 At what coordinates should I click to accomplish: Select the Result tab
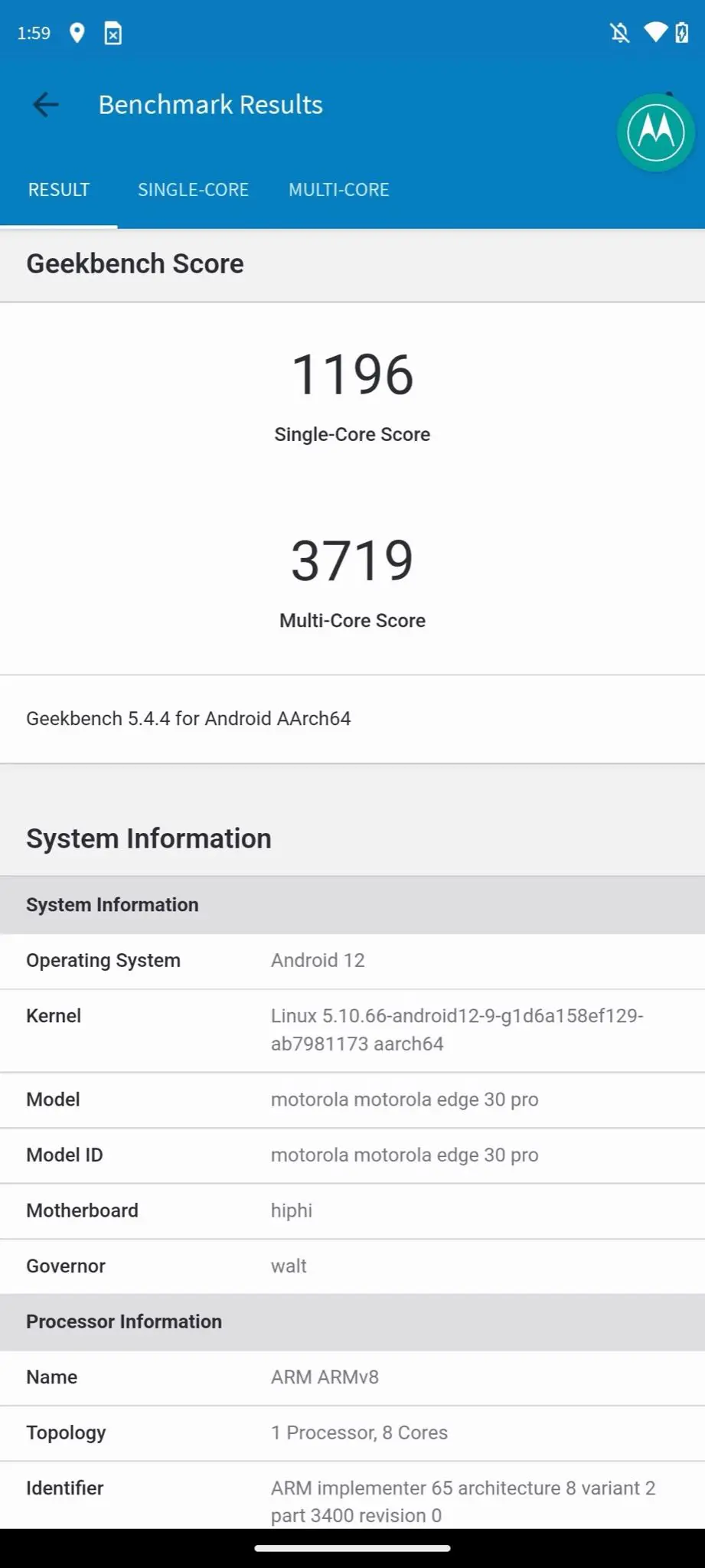click(59, 190)
